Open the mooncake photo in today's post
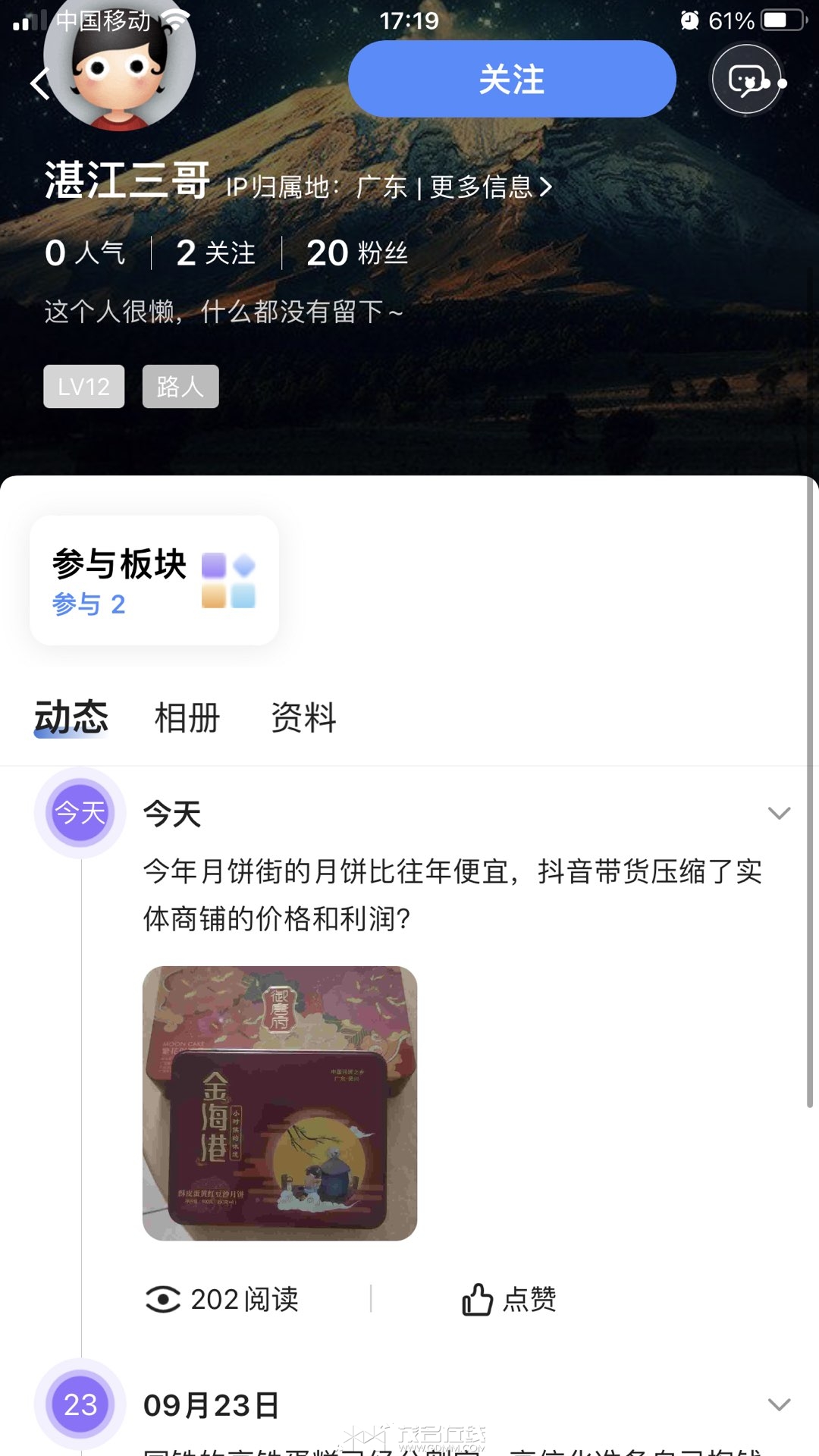 point(280,1103)
